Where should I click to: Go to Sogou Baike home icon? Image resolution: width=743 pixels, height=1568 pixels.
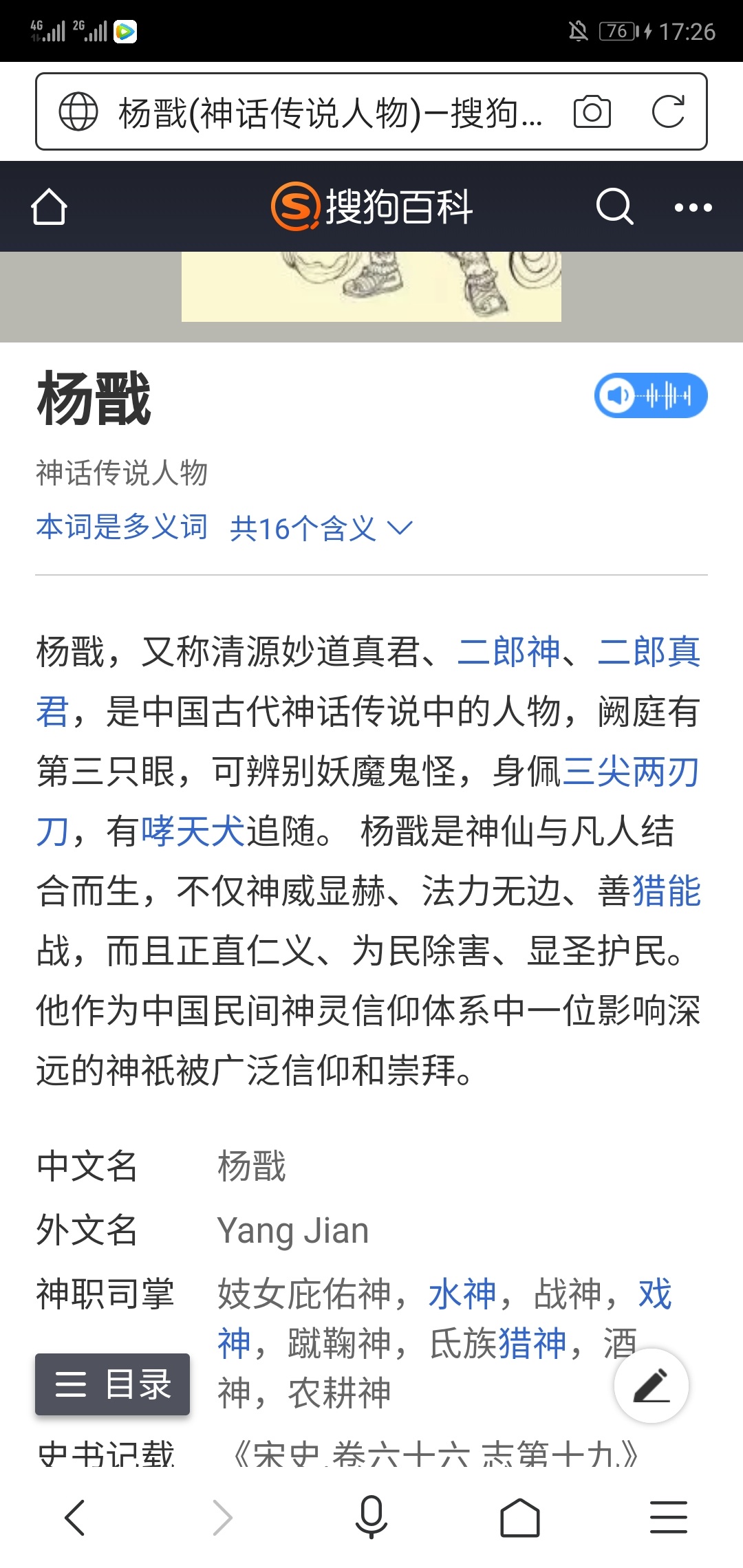tap(49, 207)
